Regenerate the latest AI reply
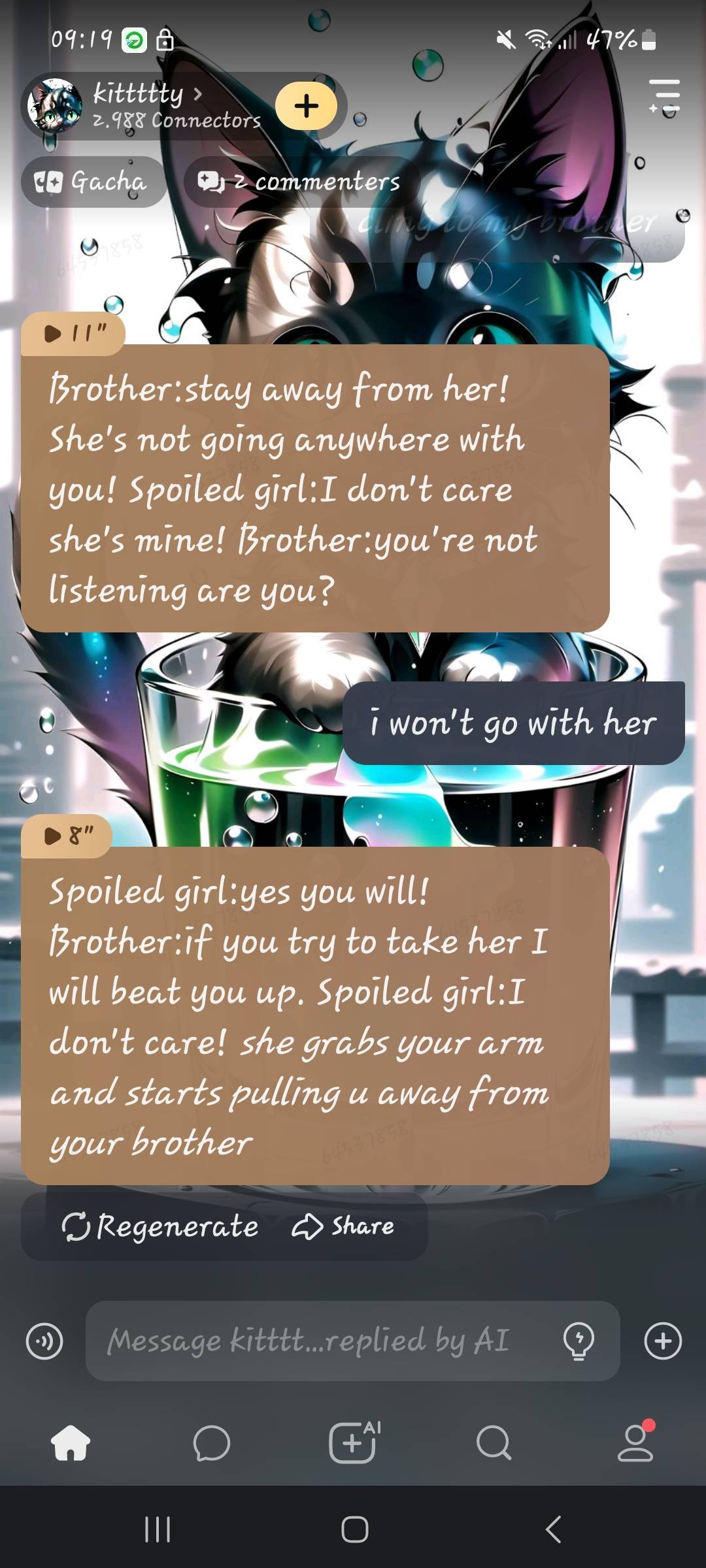The image size is (706, 1568). pos(160,1226)
